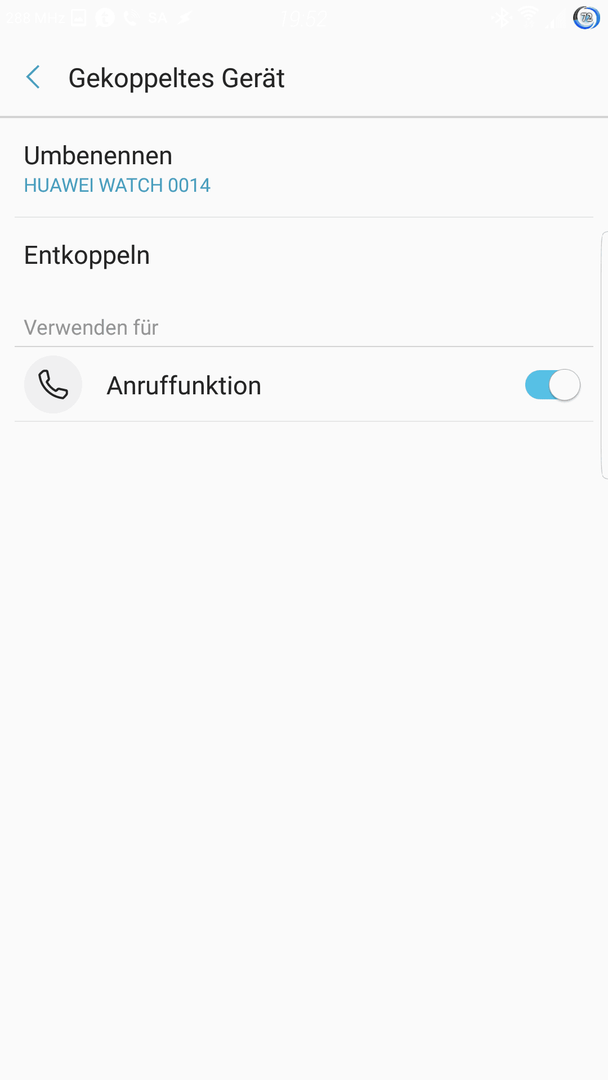Tap Entkoppeln to unpair the device
The width and height of the screenshot is (608, 1080).
304,256
